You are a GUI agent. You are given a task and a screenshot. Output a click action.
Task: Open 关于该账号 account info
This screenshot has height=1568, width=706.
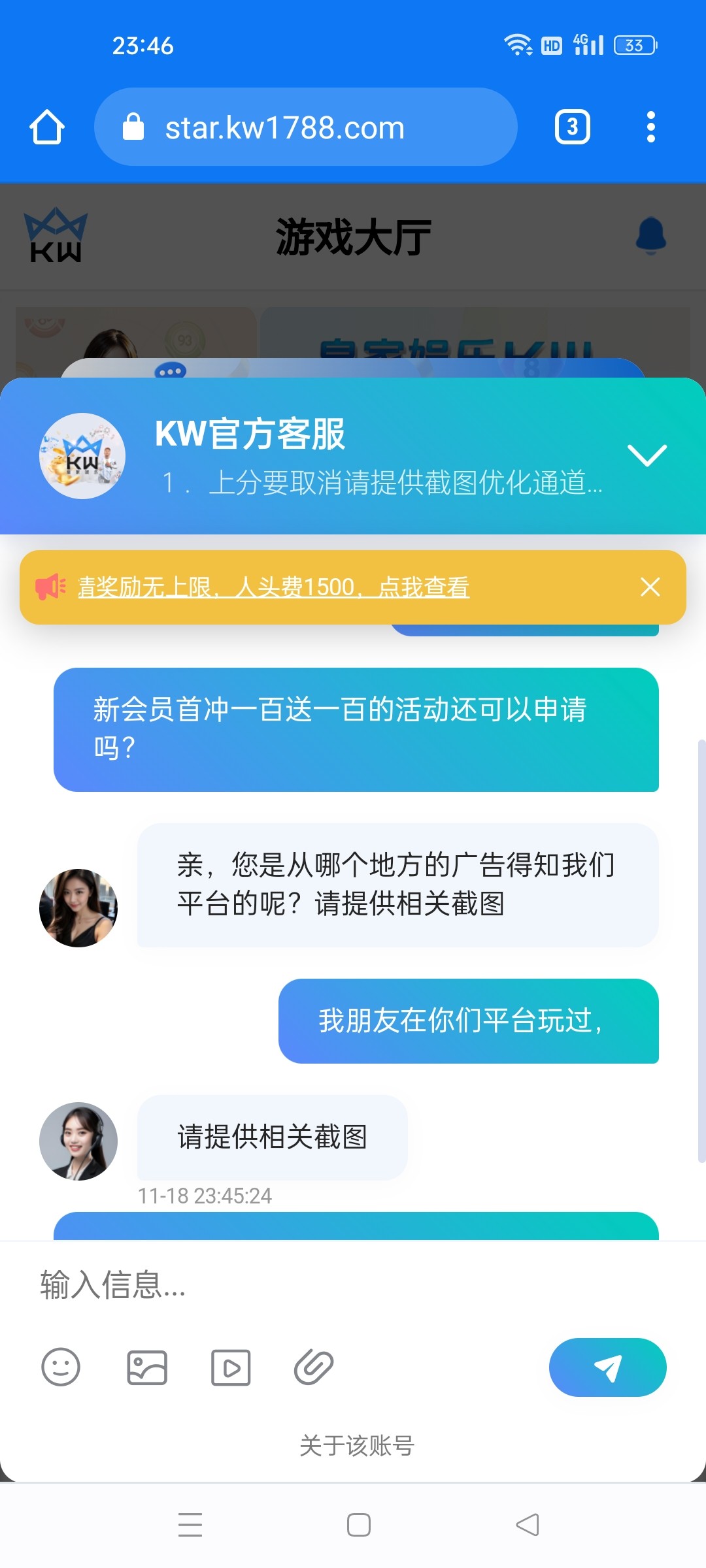(356, 1445)
